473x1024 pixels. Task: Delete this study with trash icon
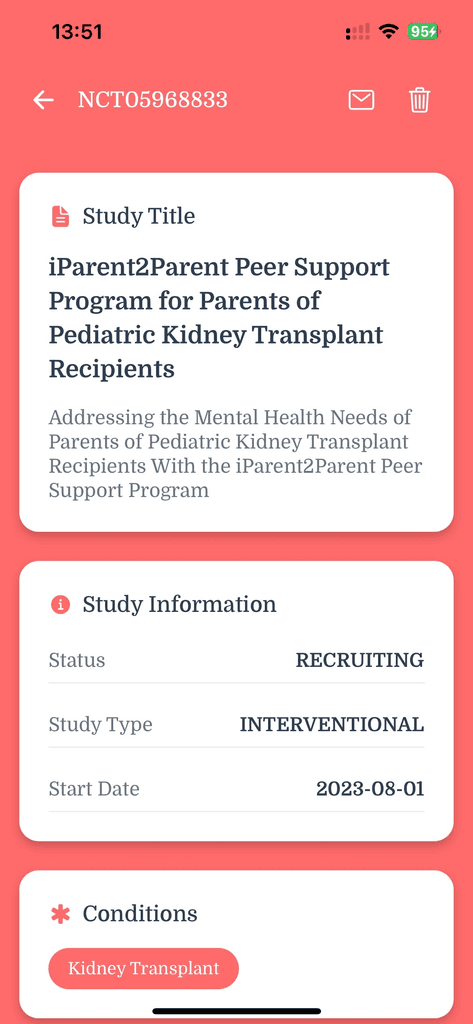tap(419, 101)
